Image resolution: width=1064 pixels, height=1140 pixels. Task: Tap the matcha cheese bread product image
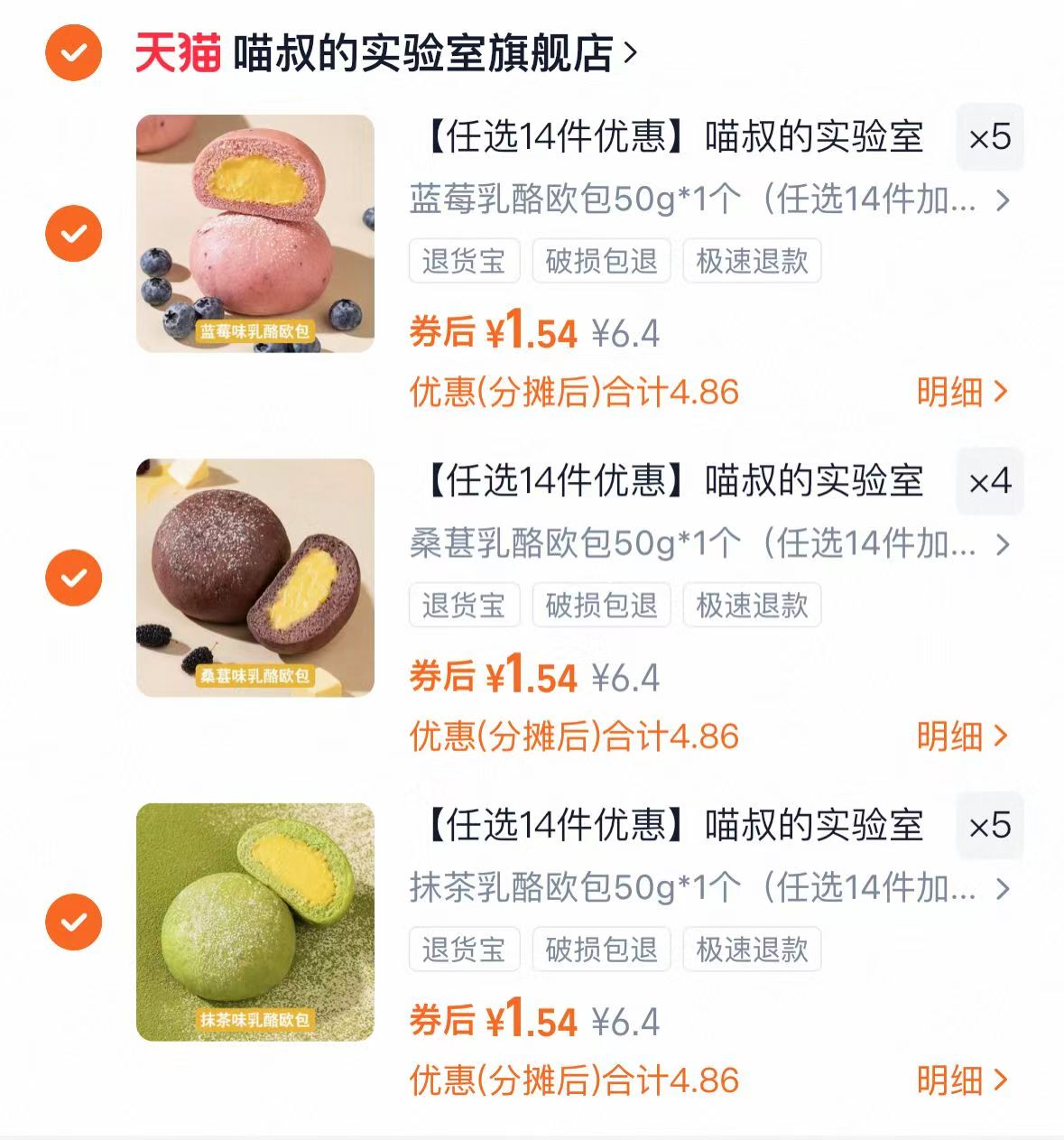coord(257,920)
